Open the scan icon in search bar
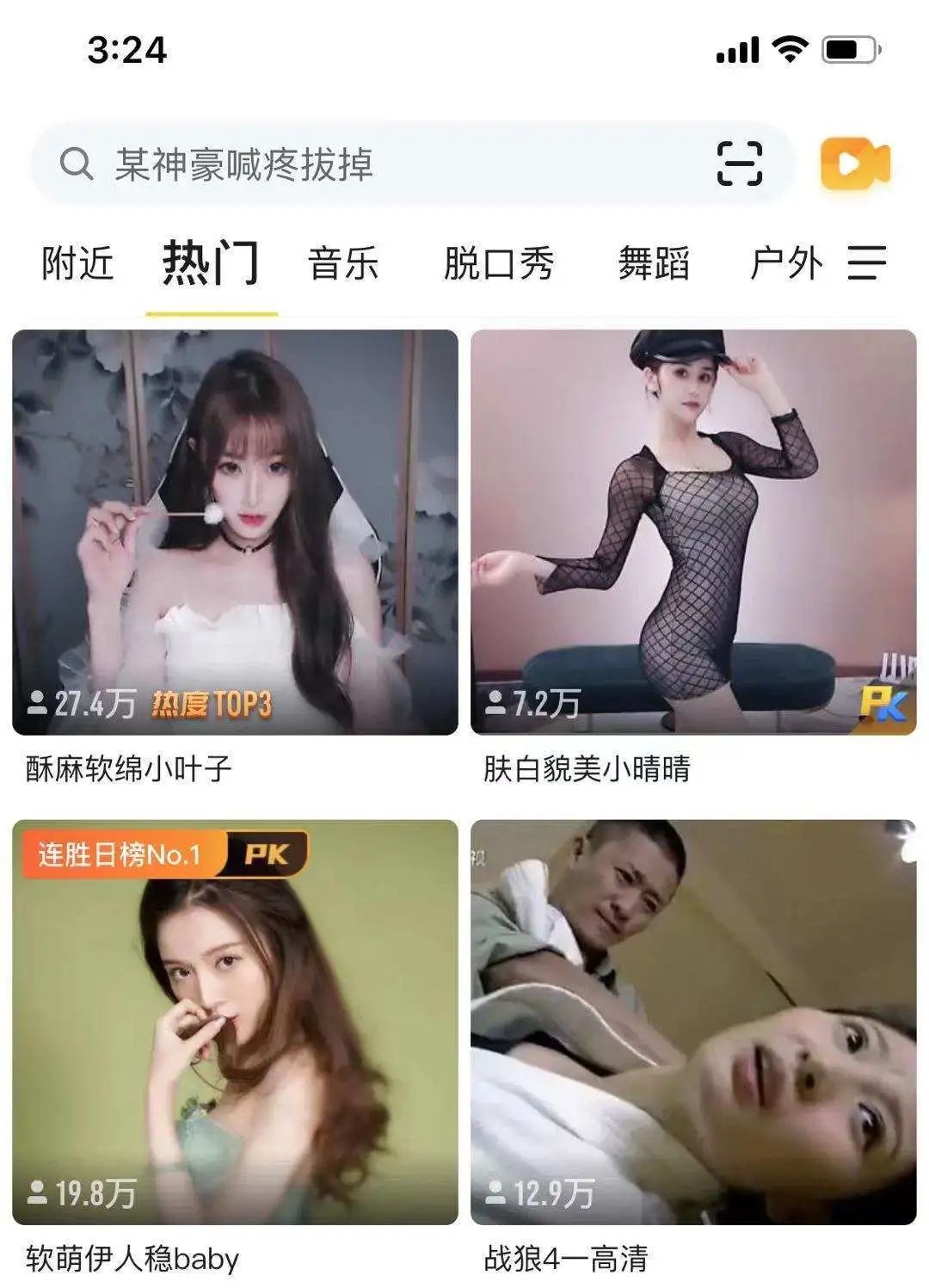929x1288 pixels. pos(739,163)
